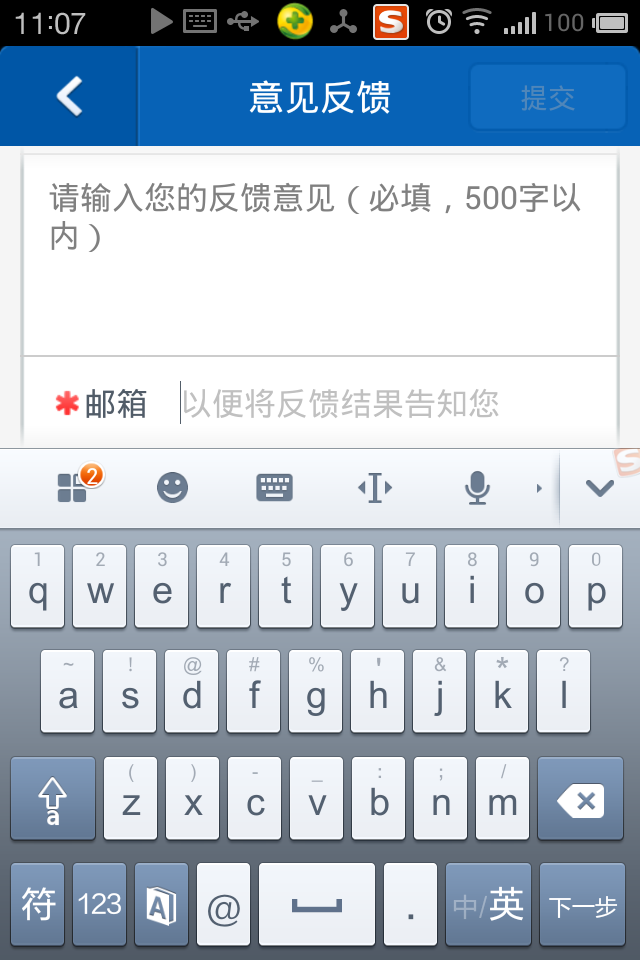The image size is (640, 960).
Task: Open the emoji smiley panel
Action: tap(173, 488)
